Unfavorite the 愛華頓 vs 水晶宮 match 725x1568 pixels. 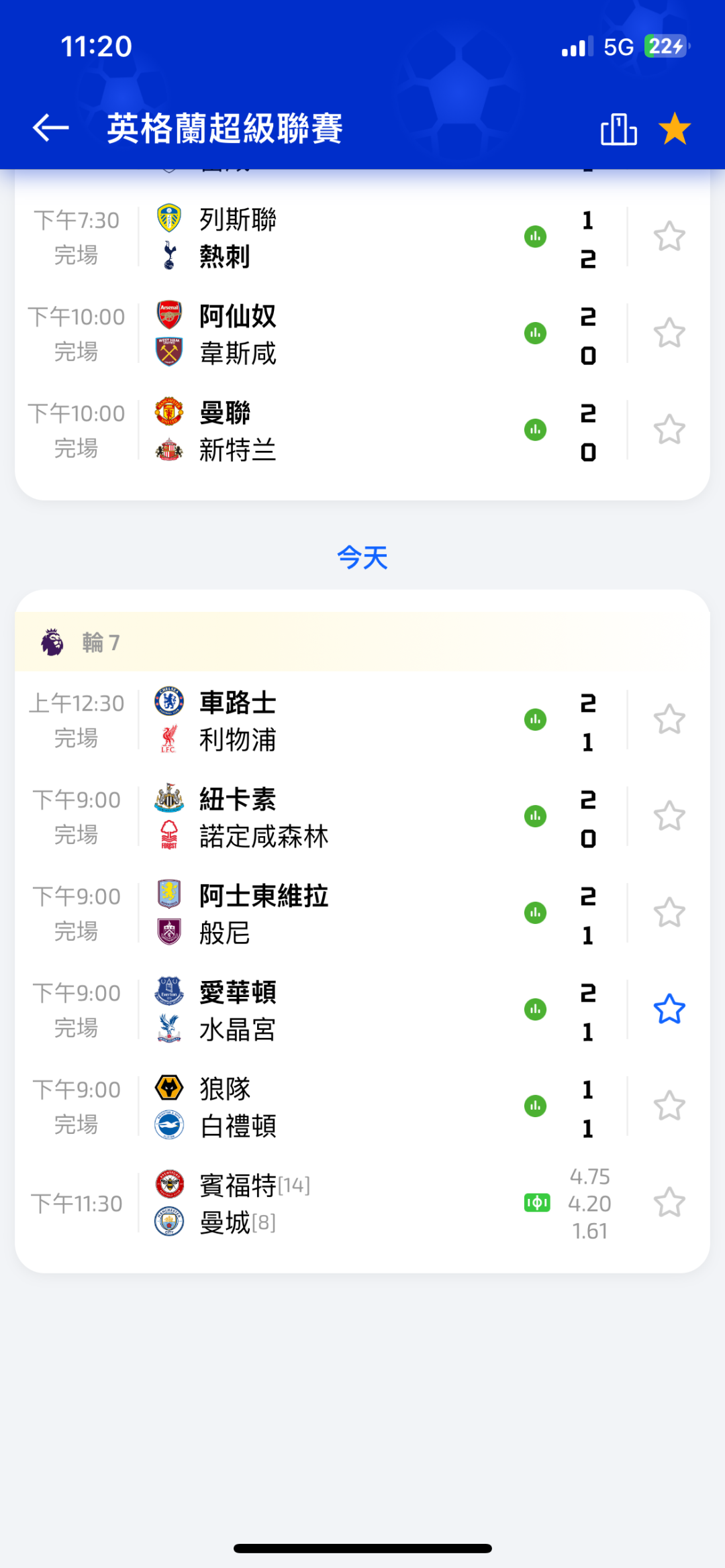pyautogui.click(x=669, y=1010)
